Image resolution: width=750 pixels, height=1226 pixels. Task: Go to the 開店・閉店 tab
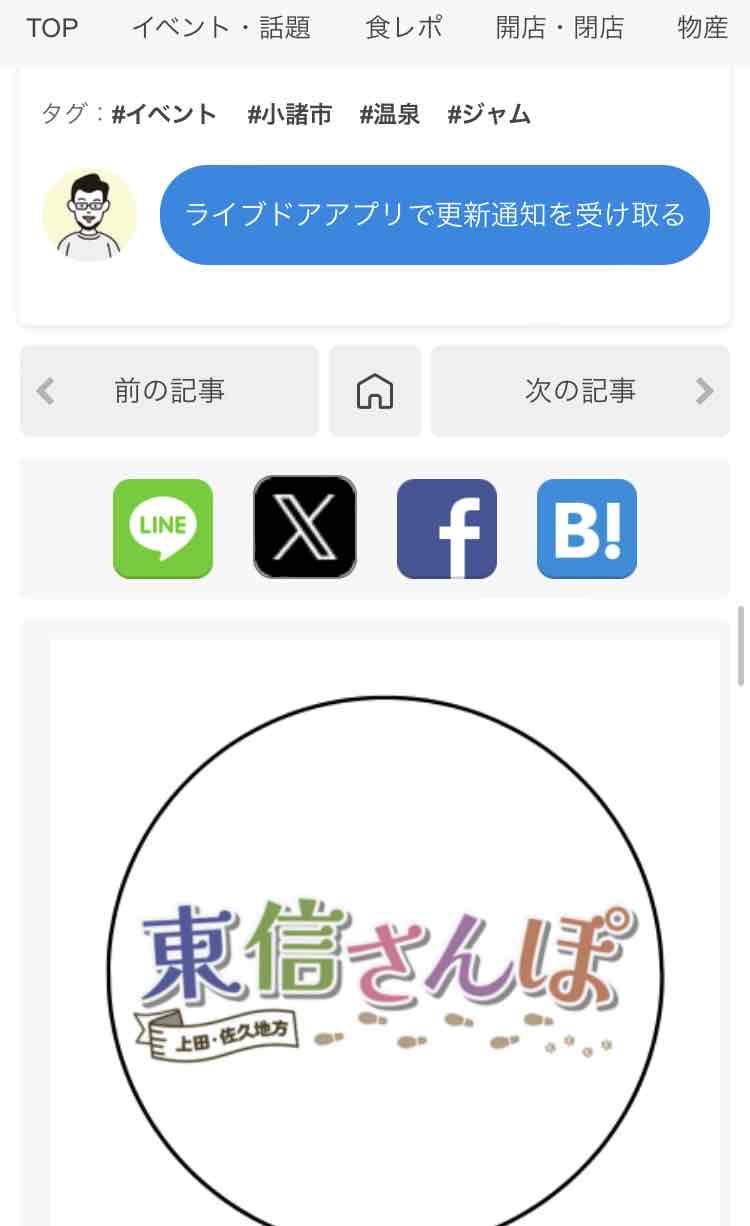tap(559, 28)
